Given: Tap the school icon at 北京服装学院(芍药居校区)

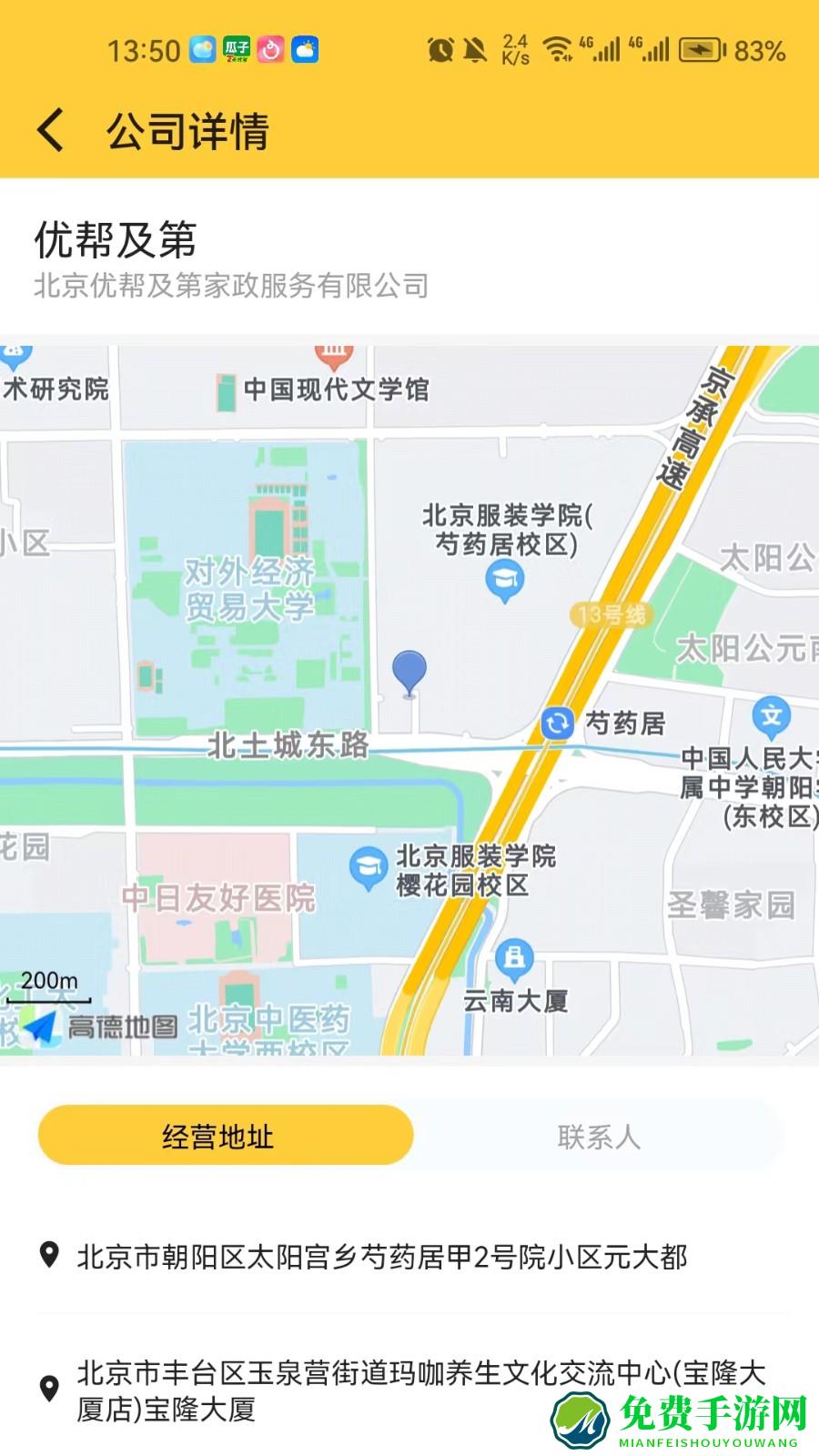Looking at the screenshot, I should [x=502, y=575].
